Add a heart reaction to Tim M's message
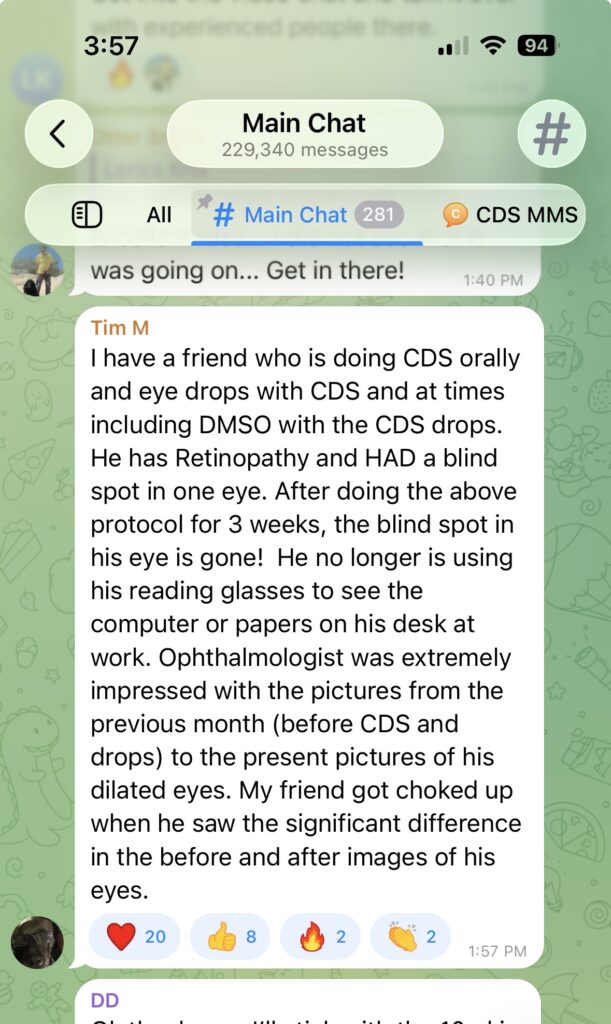This screenshot has height=1024, width=611. (135, 937)
